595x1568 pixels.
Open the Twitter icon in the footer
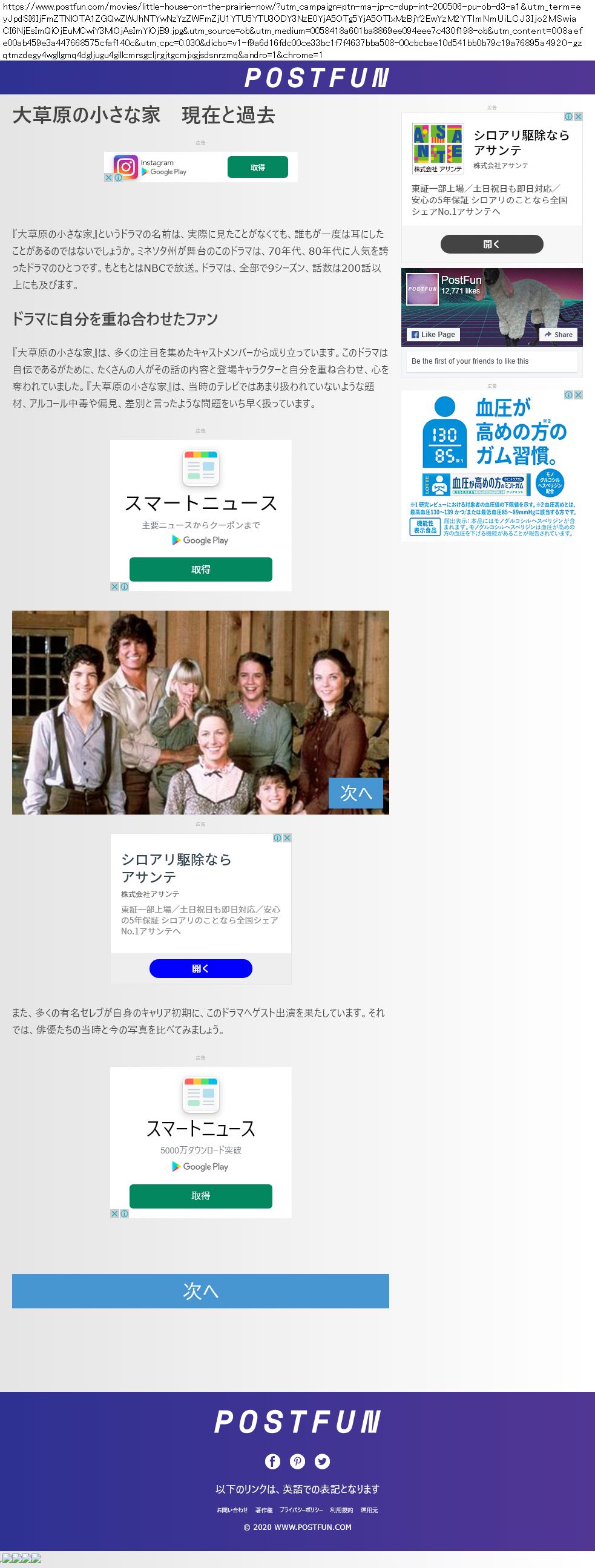tap(322, 1461)
